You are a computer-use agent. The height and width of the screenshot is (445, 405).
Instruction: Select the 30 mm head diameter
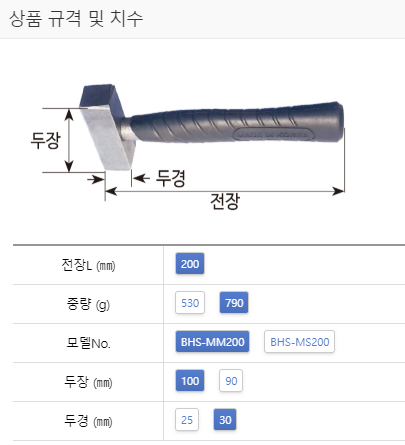pos(225,420)
